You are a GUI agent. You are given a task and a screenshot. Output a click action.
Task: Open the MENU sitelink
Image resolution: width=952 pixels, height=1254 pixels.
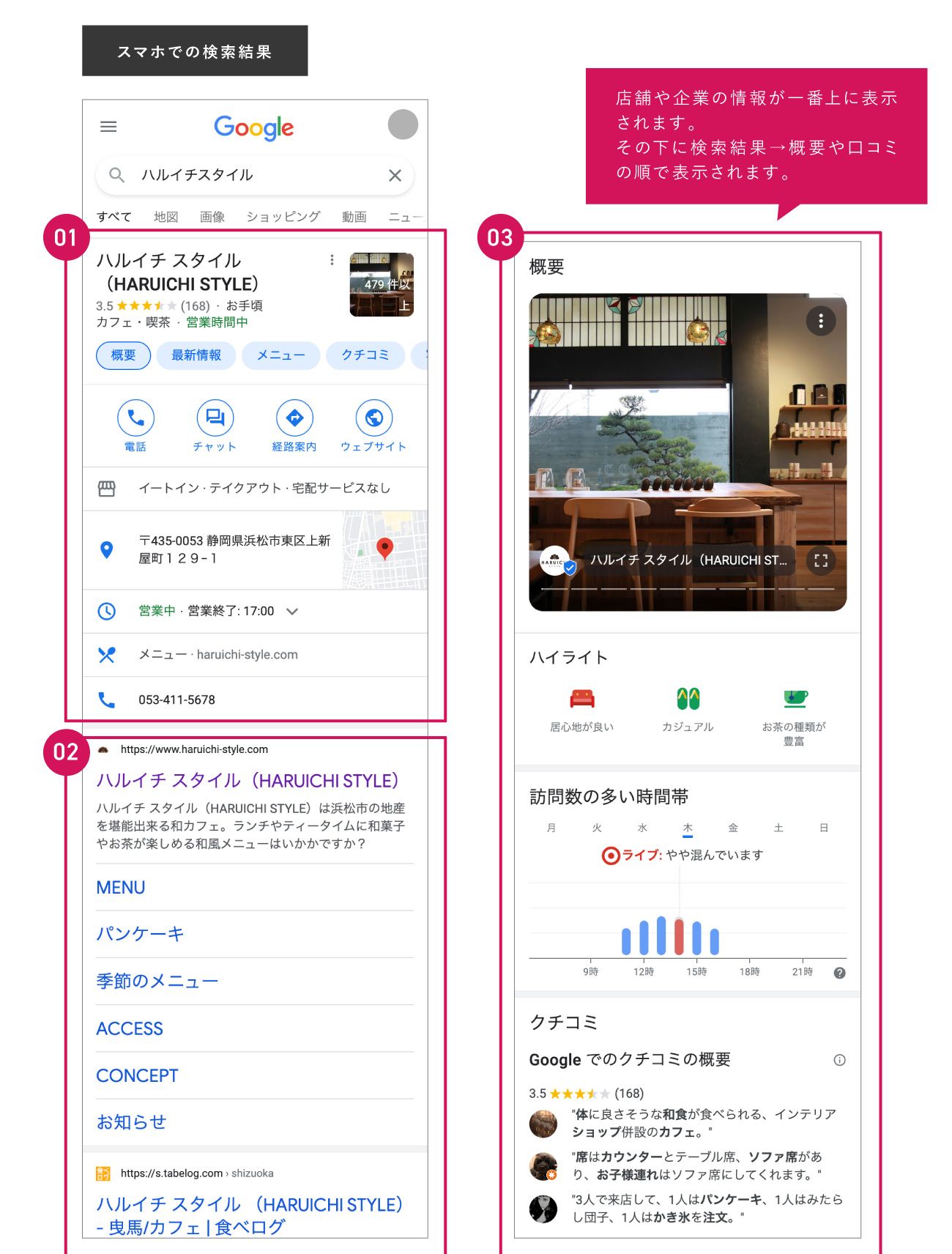[122, 888]
